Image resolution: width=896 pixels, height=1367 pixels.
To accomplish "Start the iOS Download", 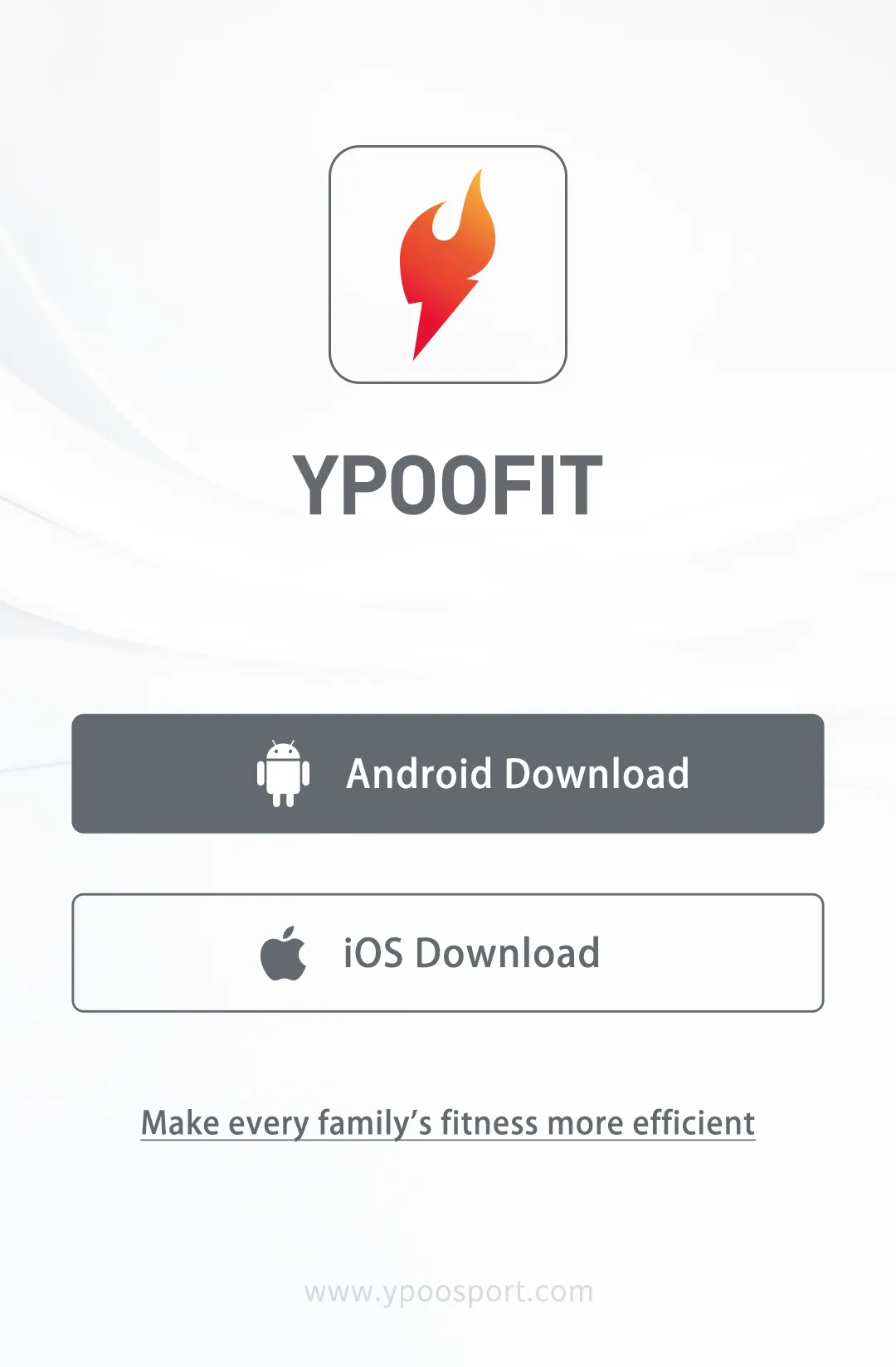I will [x=448, y=952].
